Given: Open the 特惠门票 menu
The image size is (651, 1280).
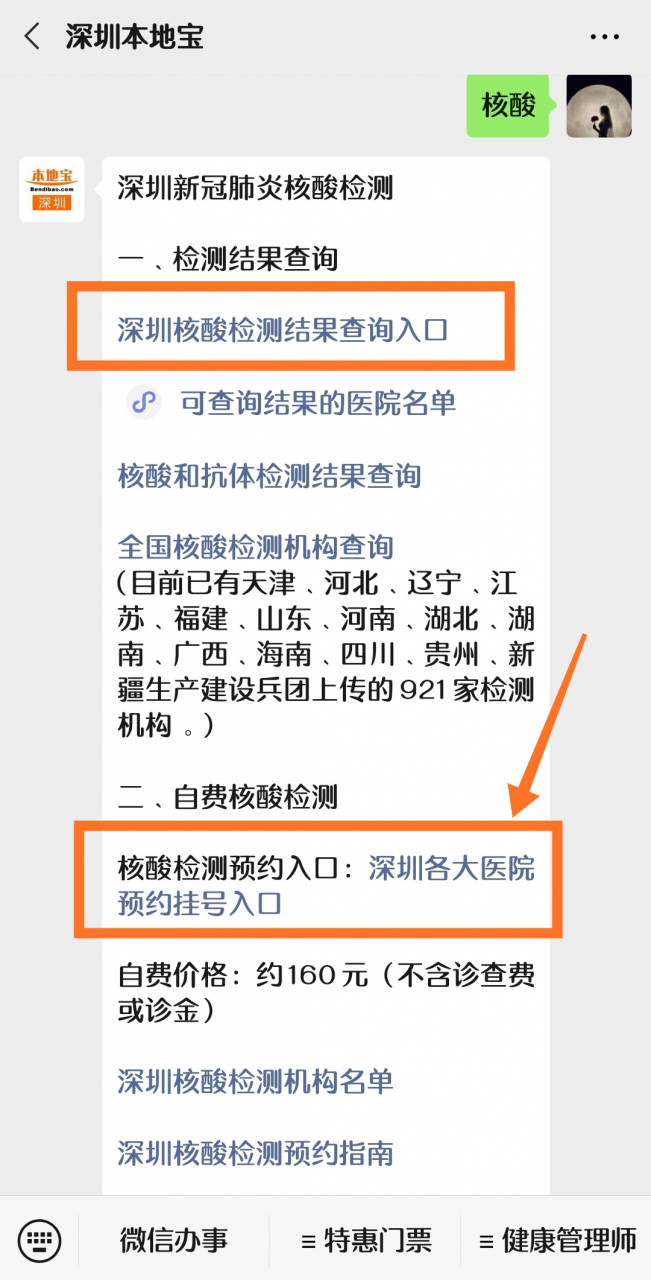Looking at the screenshot, I should [x=367, y=1241].
